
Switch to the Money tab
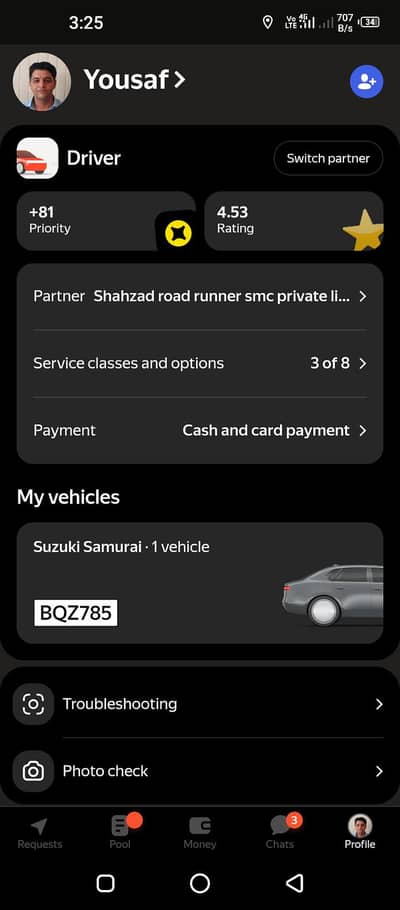pos(200,832)
